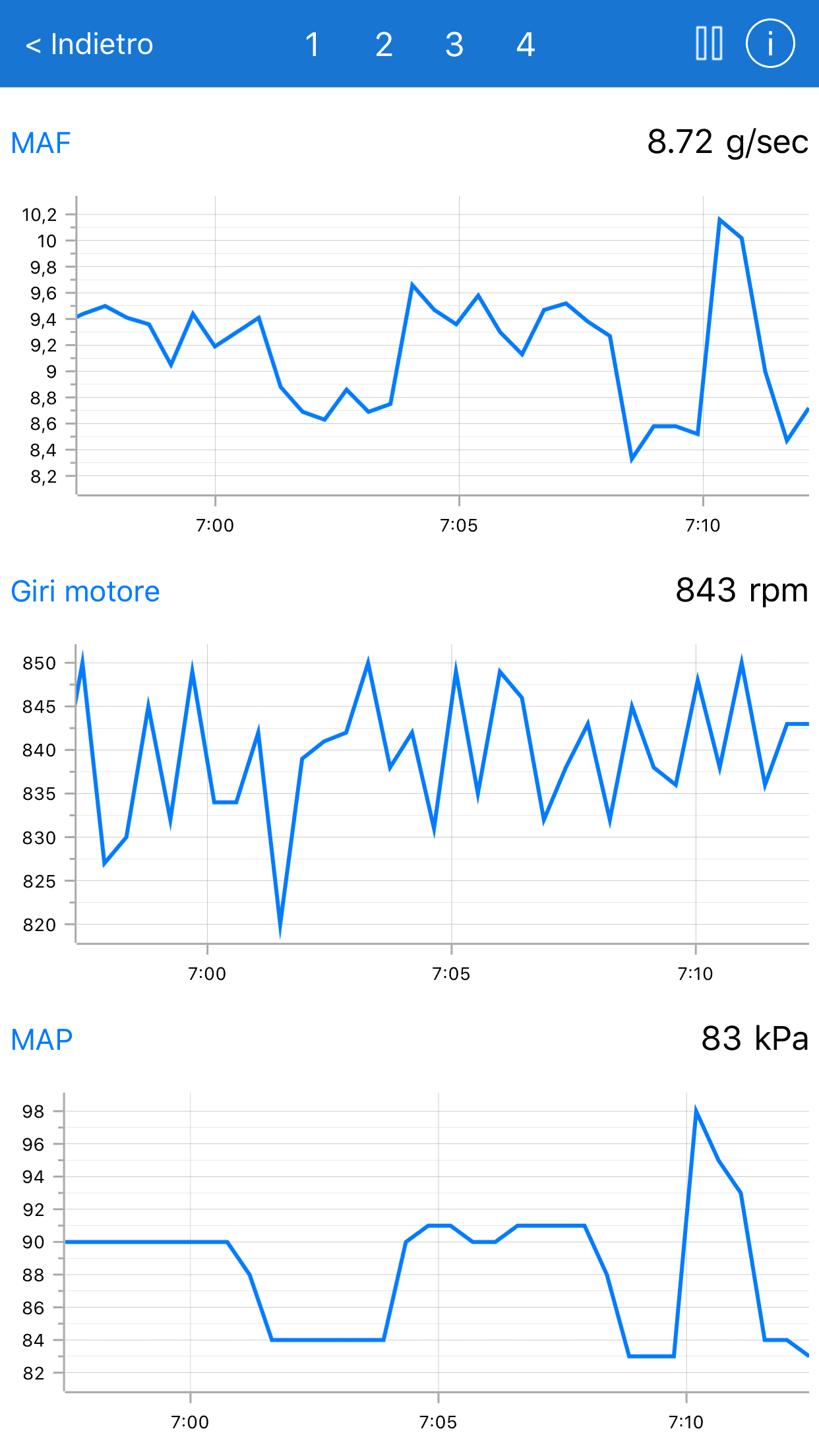Select the Giri motore sensor label
The width and height of the screenshot is (819, 1456).
coord(85,591)
